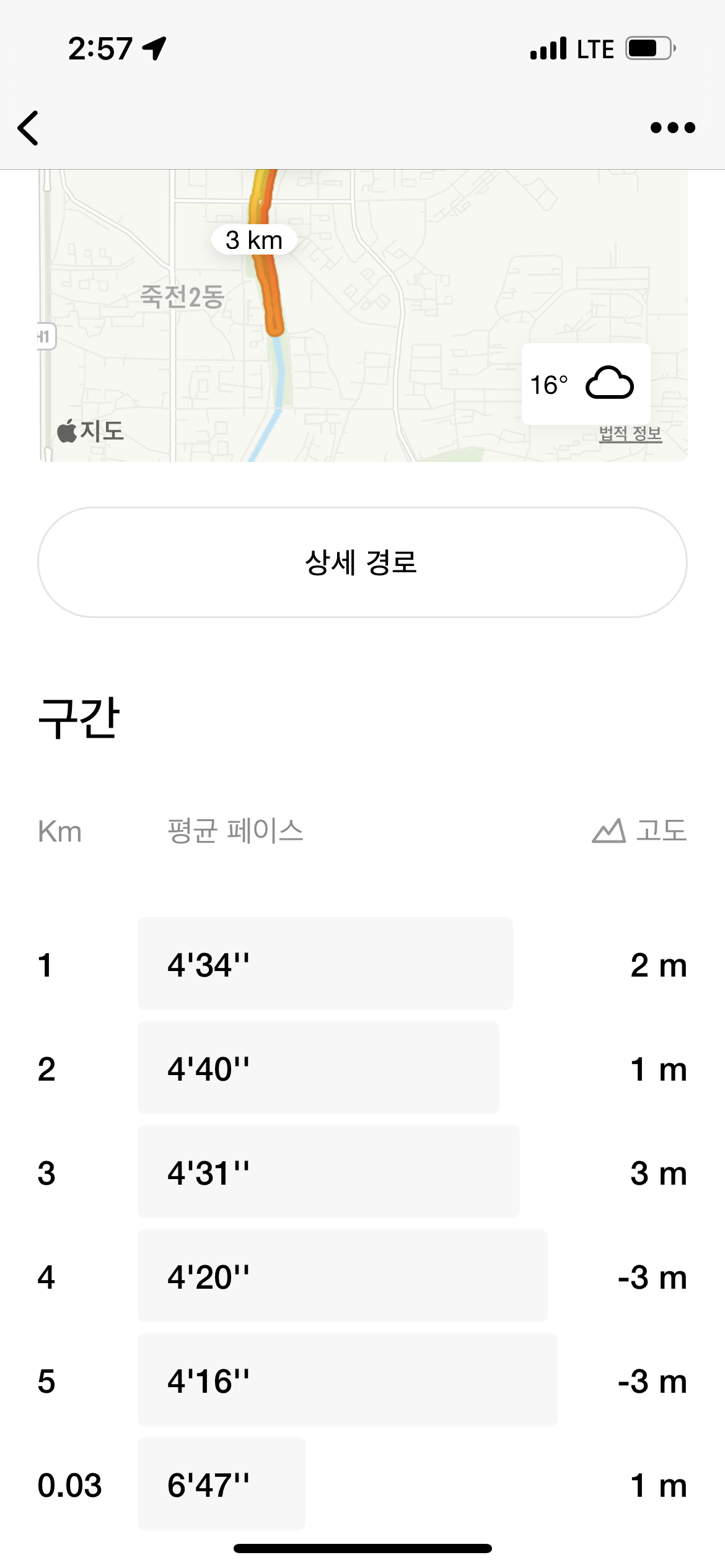Open the three-dot overflow menu

(672, 128)
